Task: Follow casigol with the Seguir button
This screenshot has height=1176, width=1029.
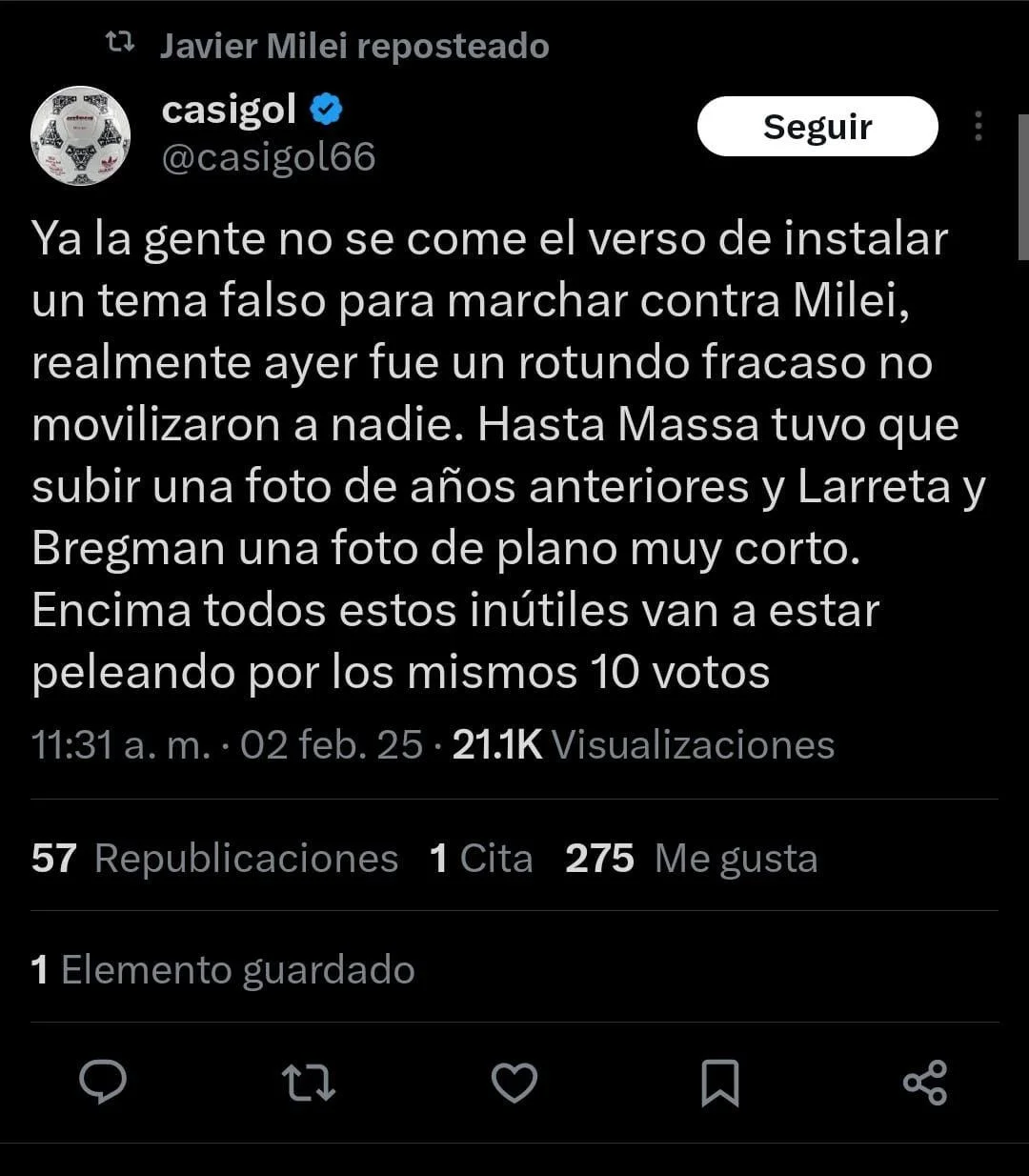Action: pyautogui.click(x=817, y=127)
